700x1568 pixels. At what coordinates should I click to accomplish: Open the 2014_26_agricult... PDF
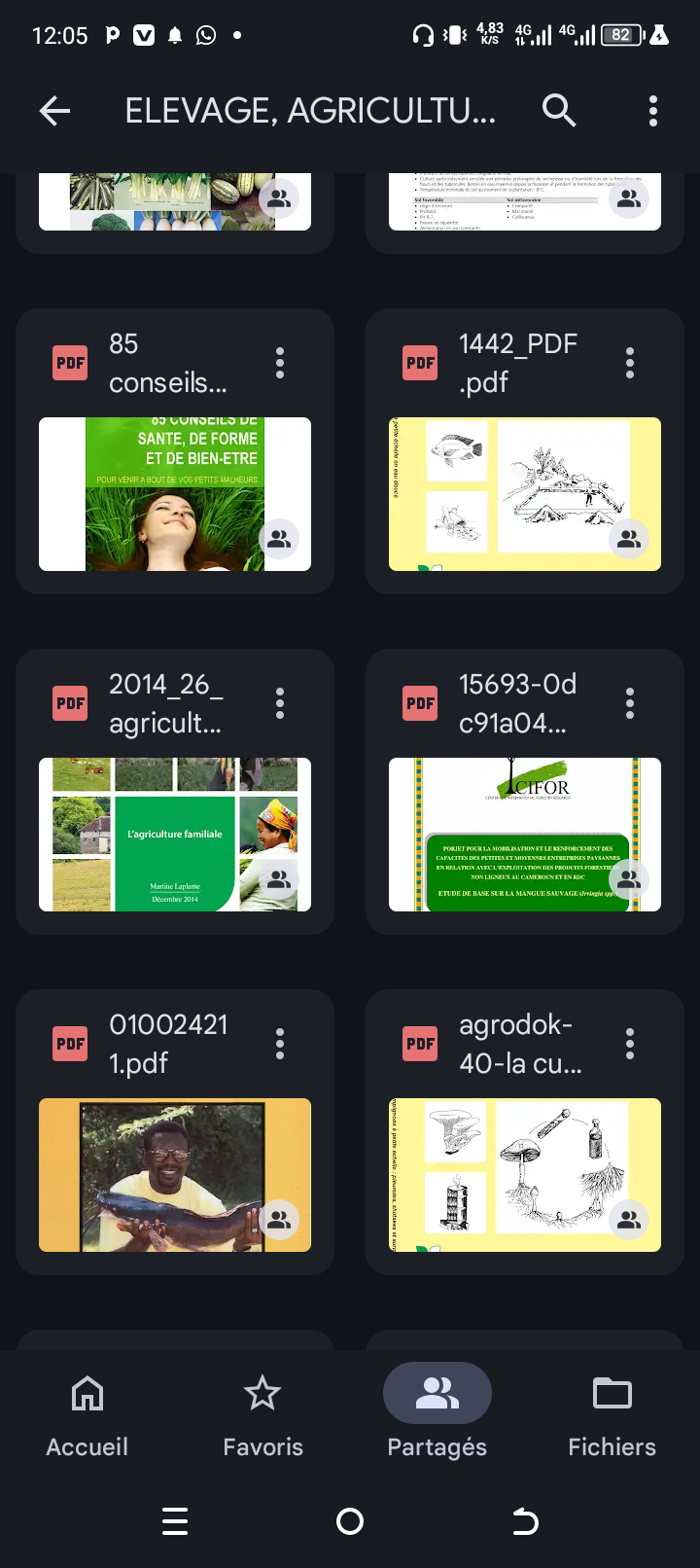pos(175,834)
